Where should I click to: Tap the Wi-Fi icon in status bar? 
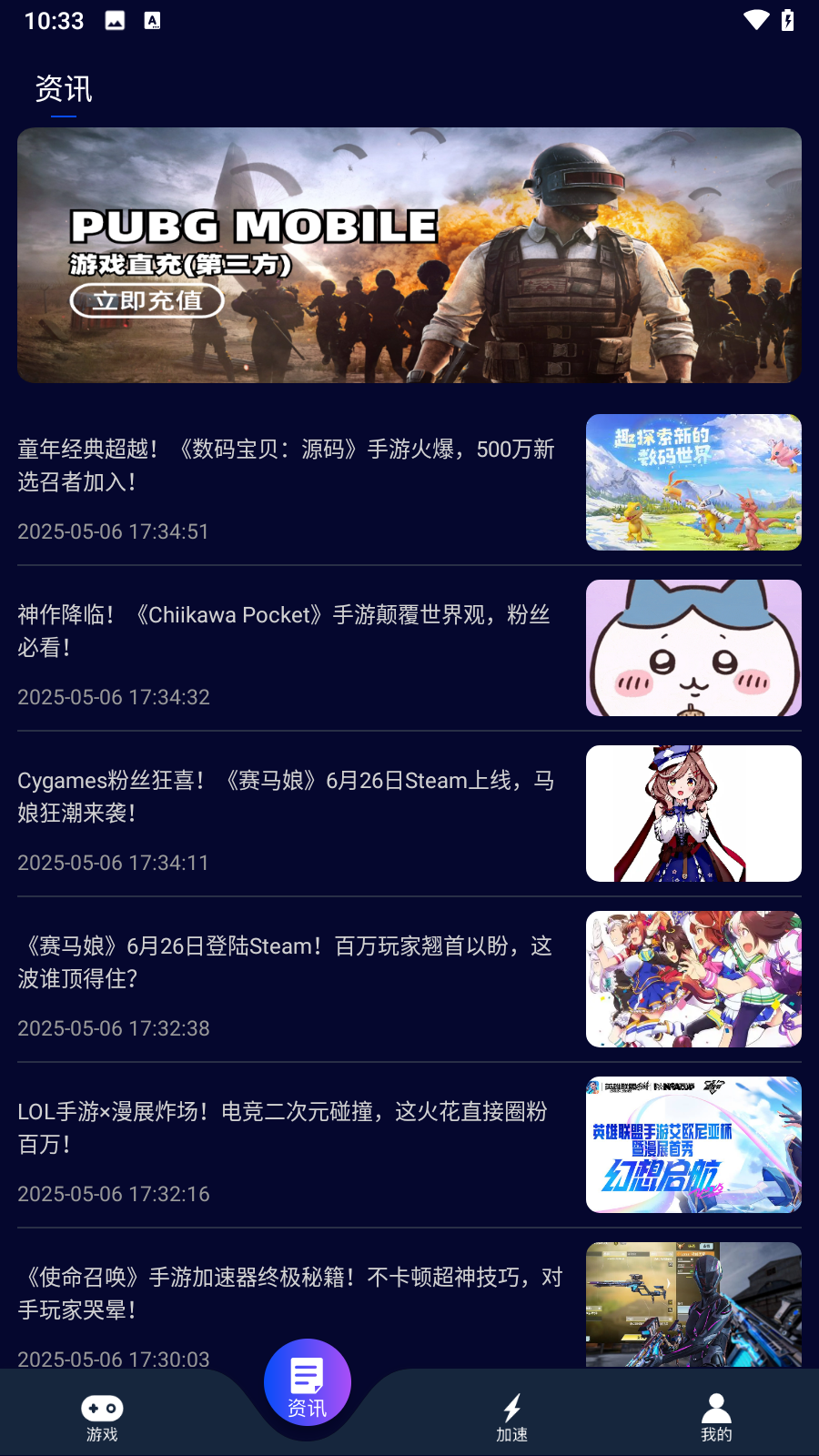(754, 19)
